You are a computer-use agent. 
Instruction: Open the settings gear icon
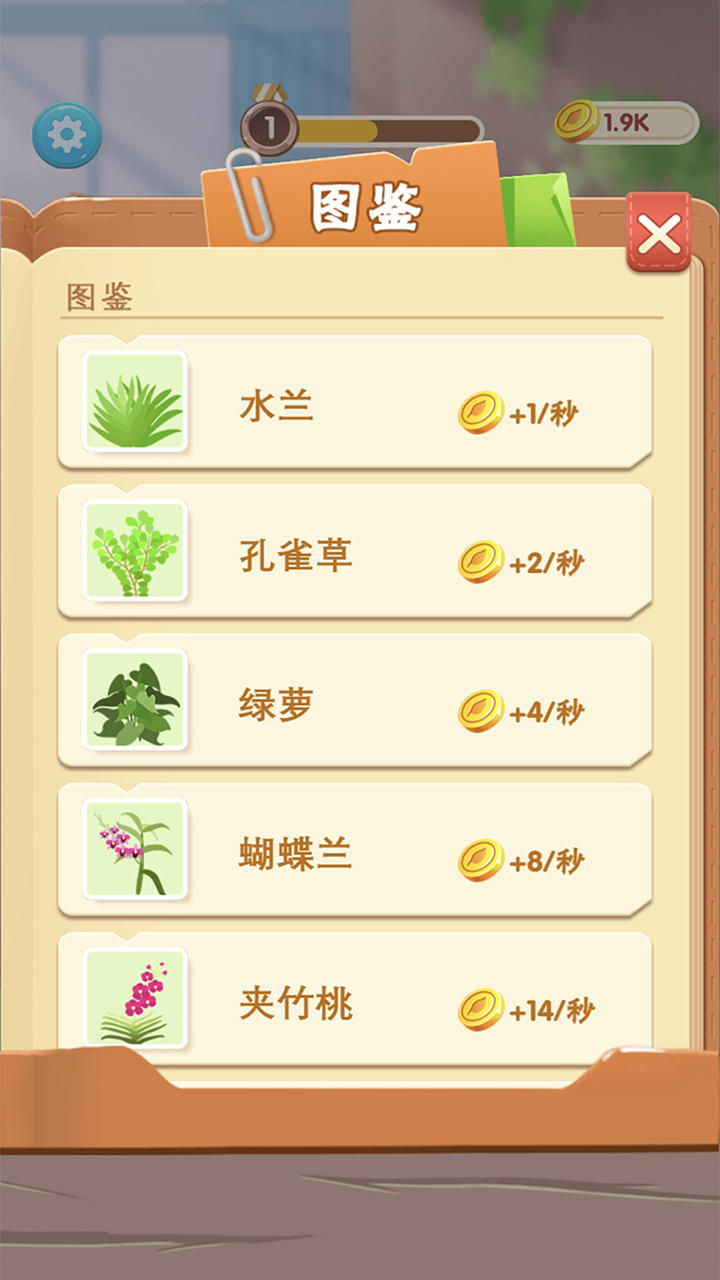coord(67,135)
